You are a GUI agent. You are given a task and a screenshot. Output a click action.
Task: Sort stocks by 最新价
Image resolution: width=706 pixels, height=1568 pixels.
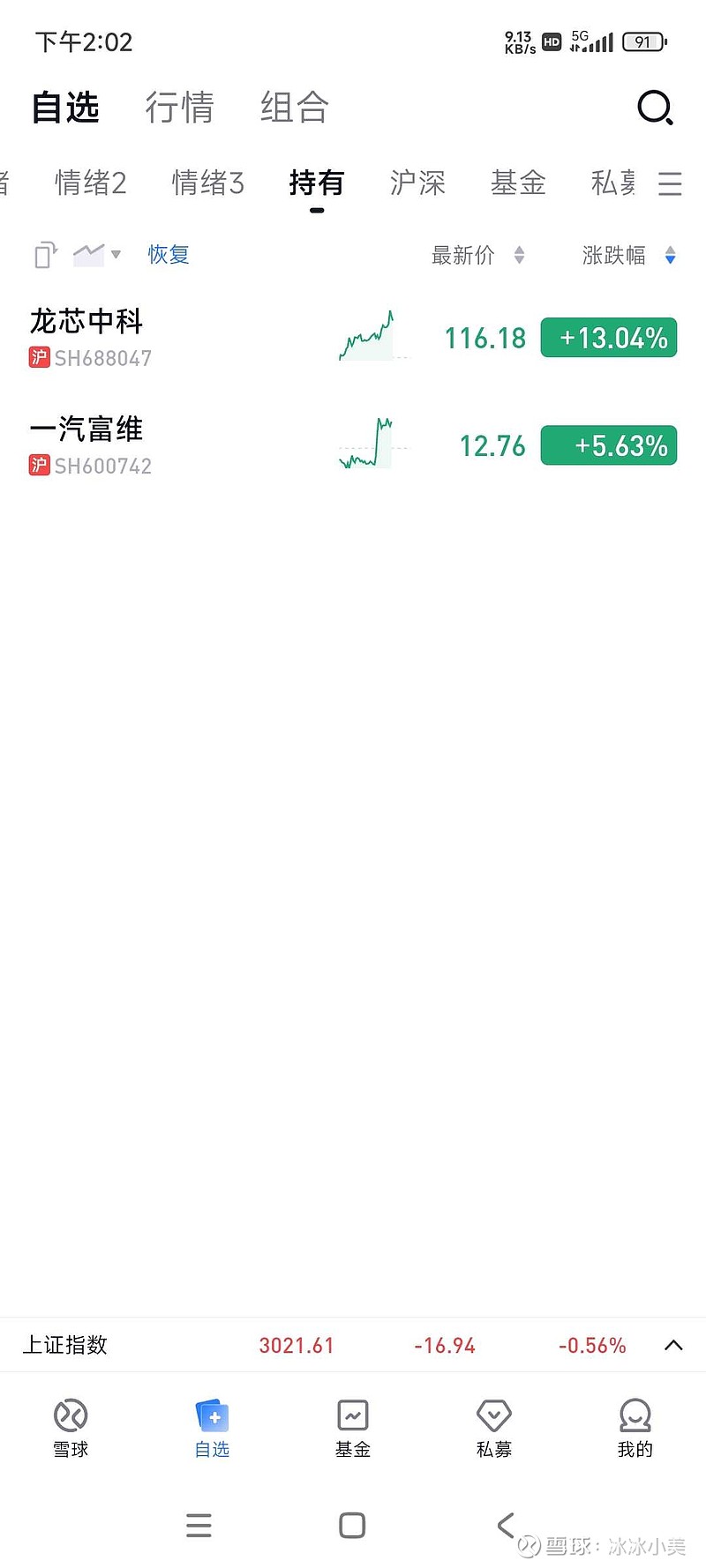click(477, 256)
